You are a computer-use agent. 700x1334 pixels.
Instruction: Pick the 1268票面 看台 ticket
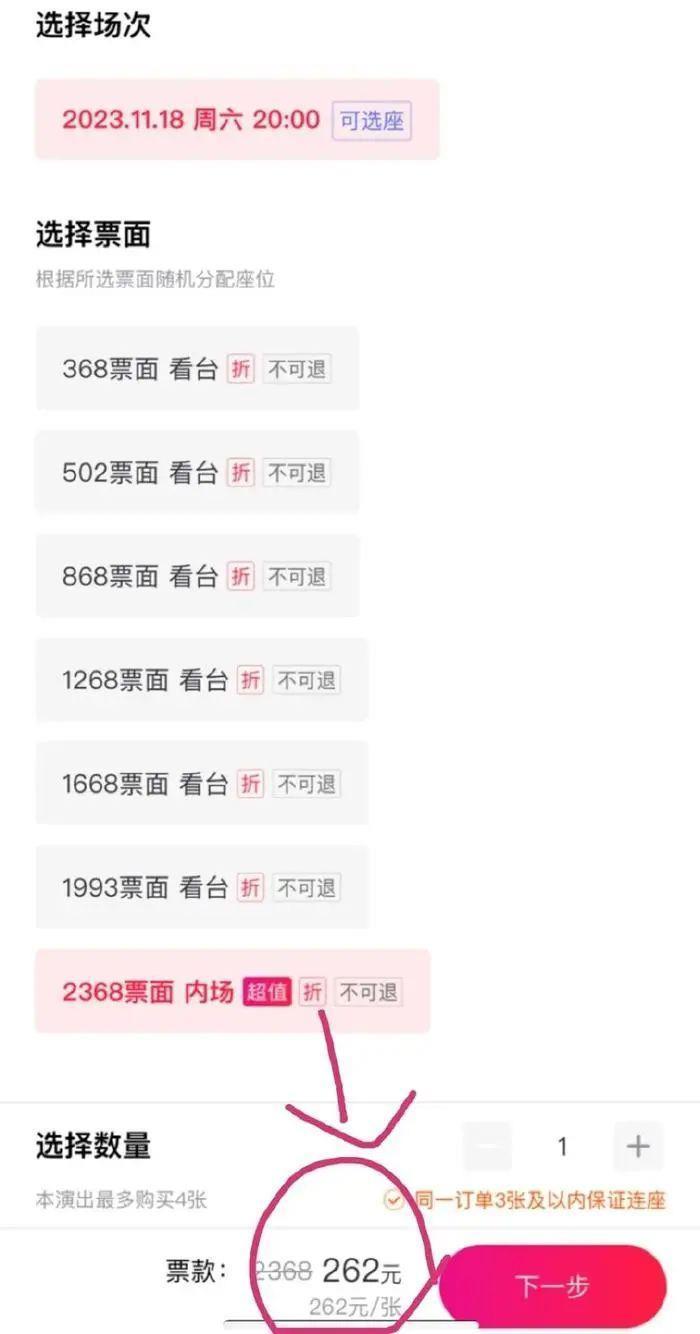[201, 680]
